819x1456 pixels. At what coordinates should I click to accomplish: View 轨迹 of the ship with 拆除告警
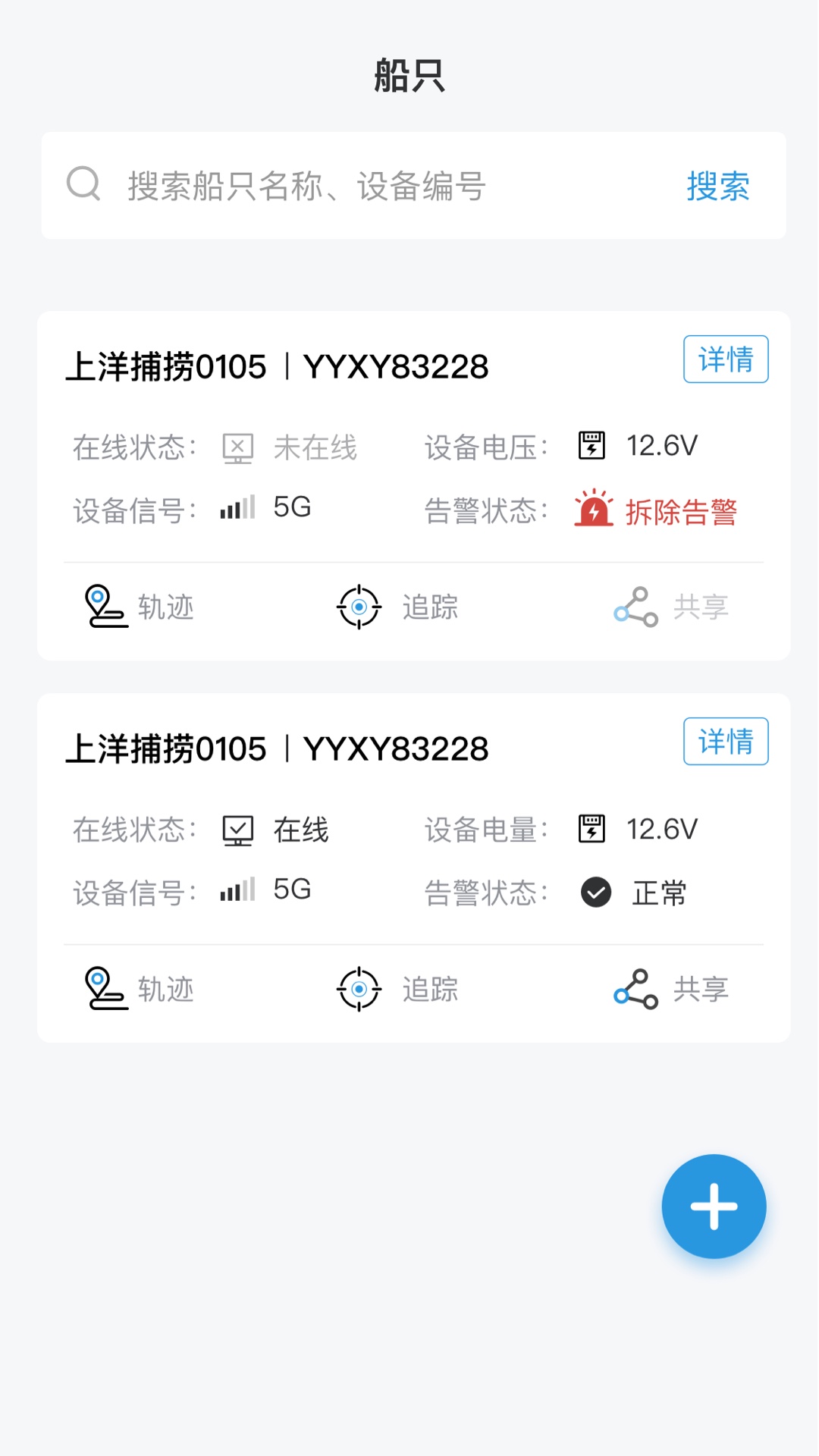click(140, 607)
